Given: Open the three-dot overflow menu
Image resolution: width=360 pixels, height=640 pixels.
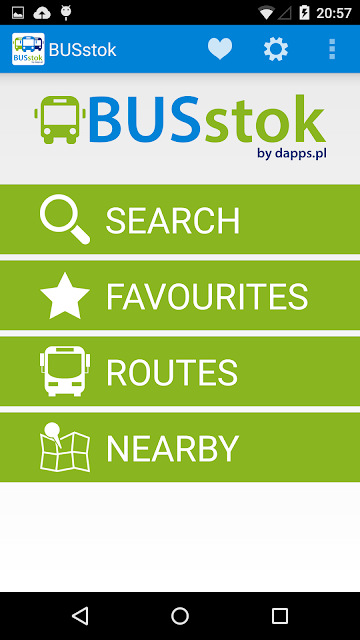Looking at the screenshot, I should 332,49.
